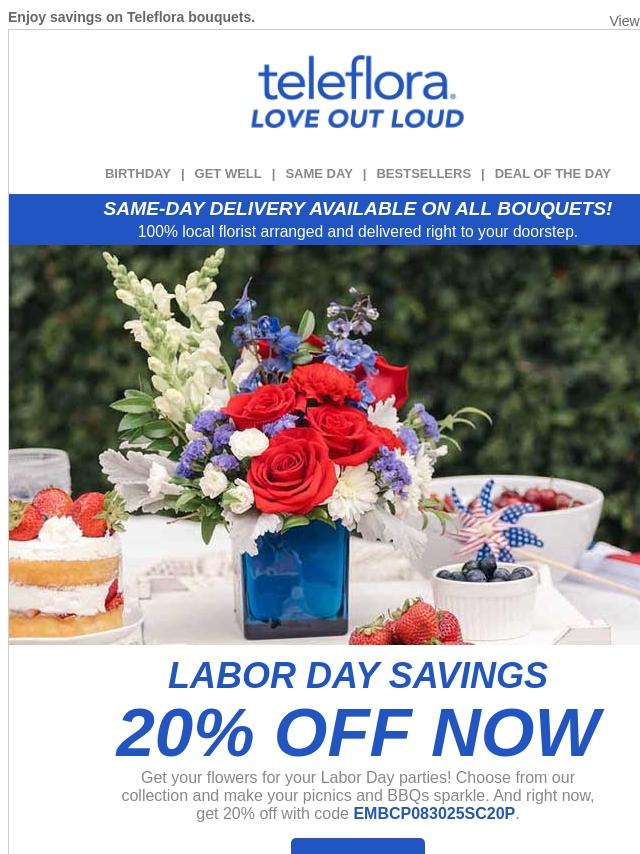640x854 pixels.
Task: Open DEAL OF THE DAY
Action: click(551, 173)
